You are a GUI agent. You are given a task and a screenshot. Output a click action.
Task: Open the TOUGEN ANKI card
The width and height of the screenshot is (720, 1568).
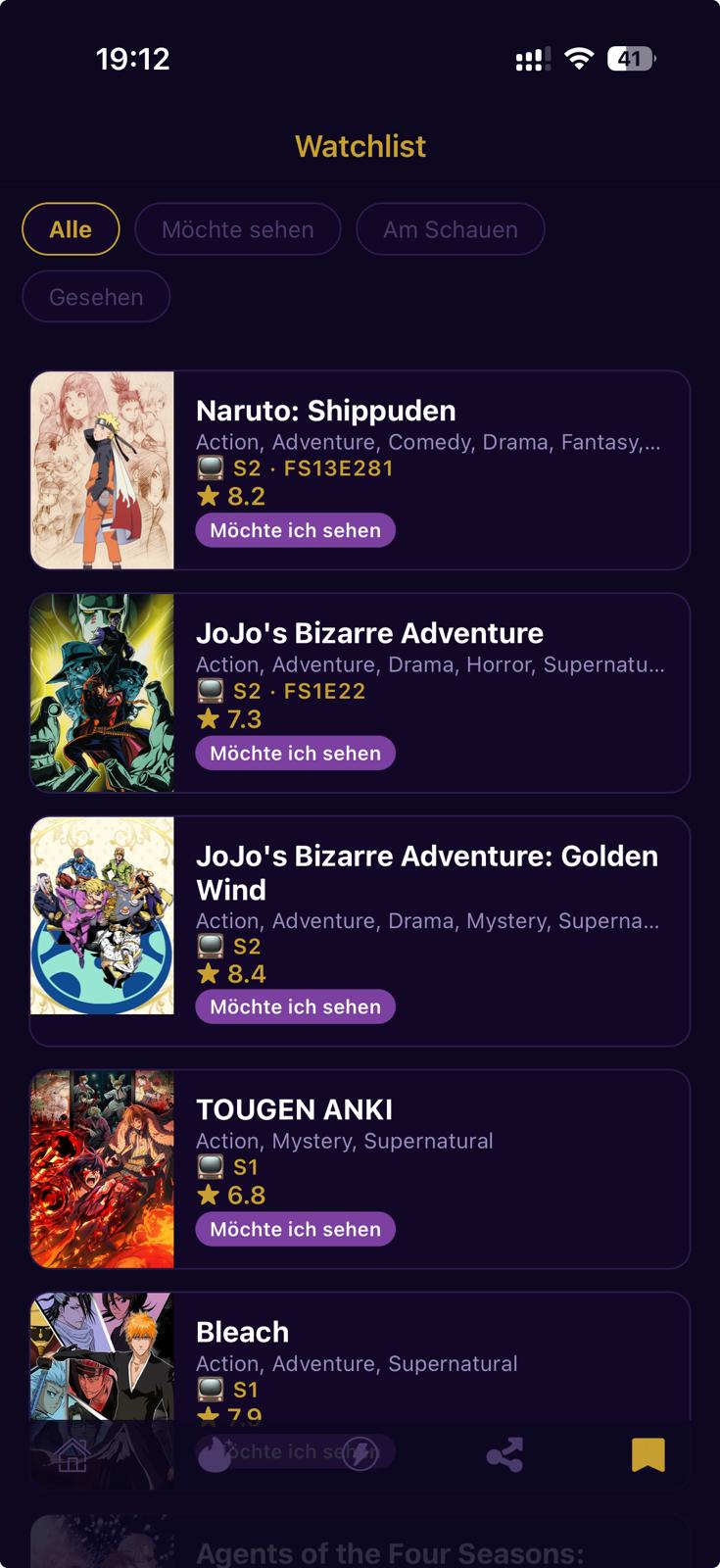tap(431, 1110)
